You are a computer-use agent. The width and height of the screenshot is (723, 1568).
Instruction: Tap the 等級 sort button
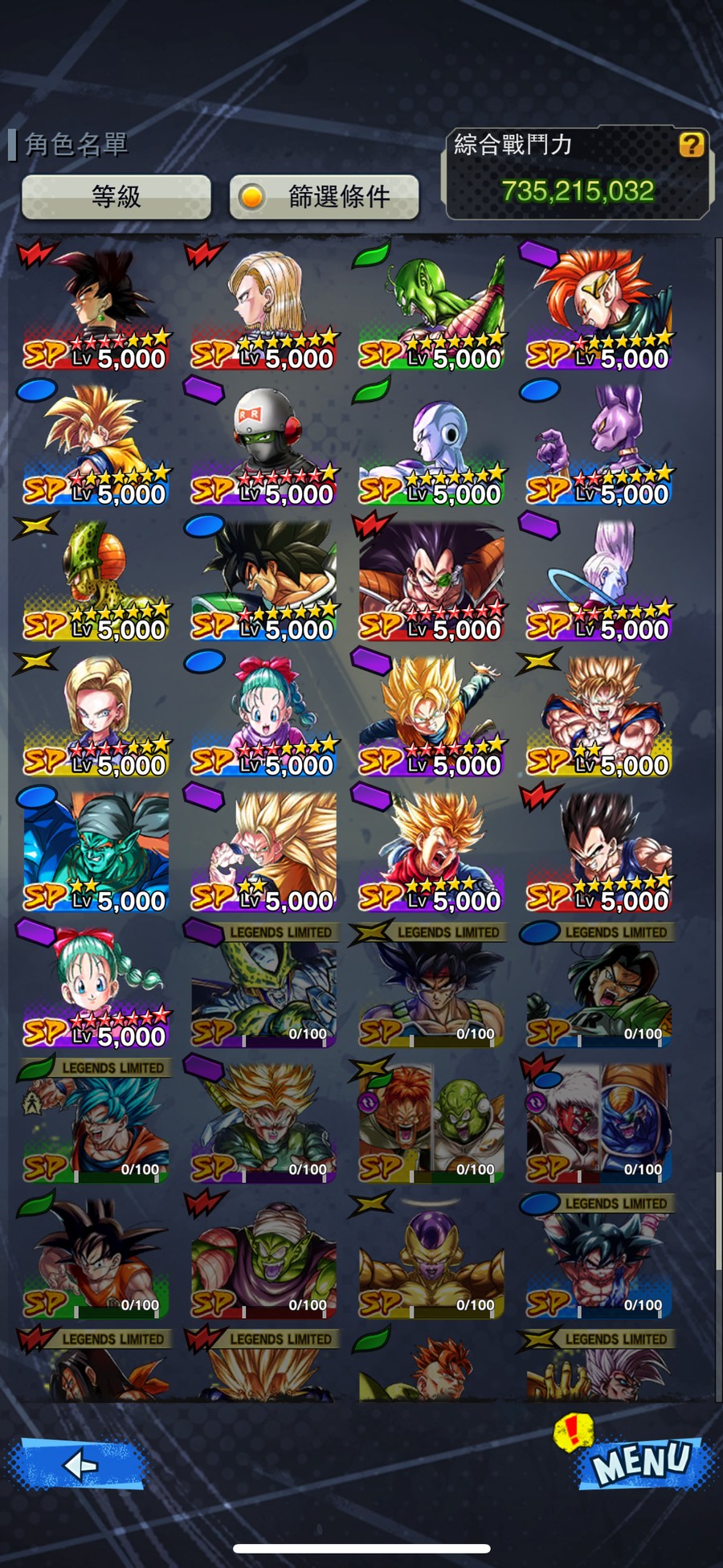tap(116, 196)
